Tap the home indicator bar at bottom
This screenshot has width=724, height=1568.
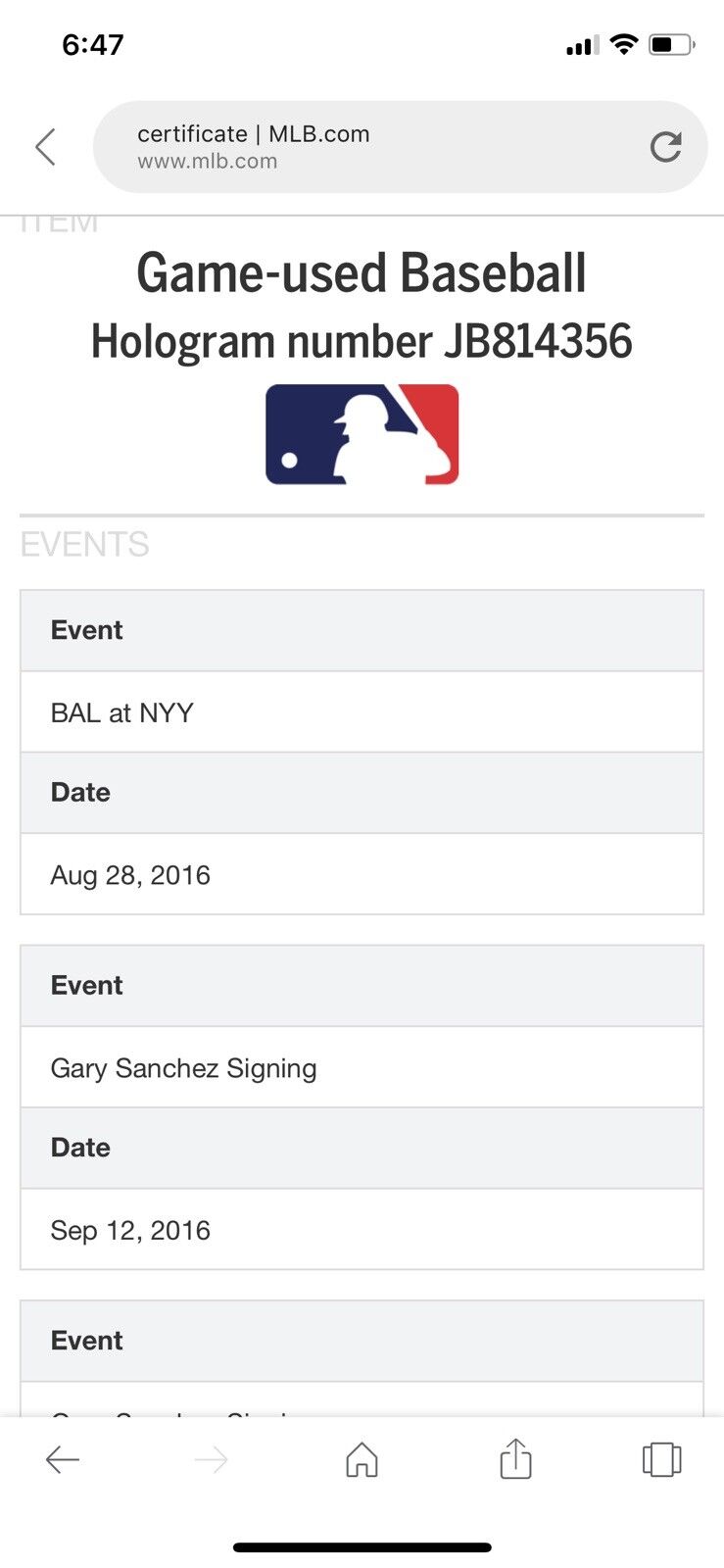tap(362, 1520)
